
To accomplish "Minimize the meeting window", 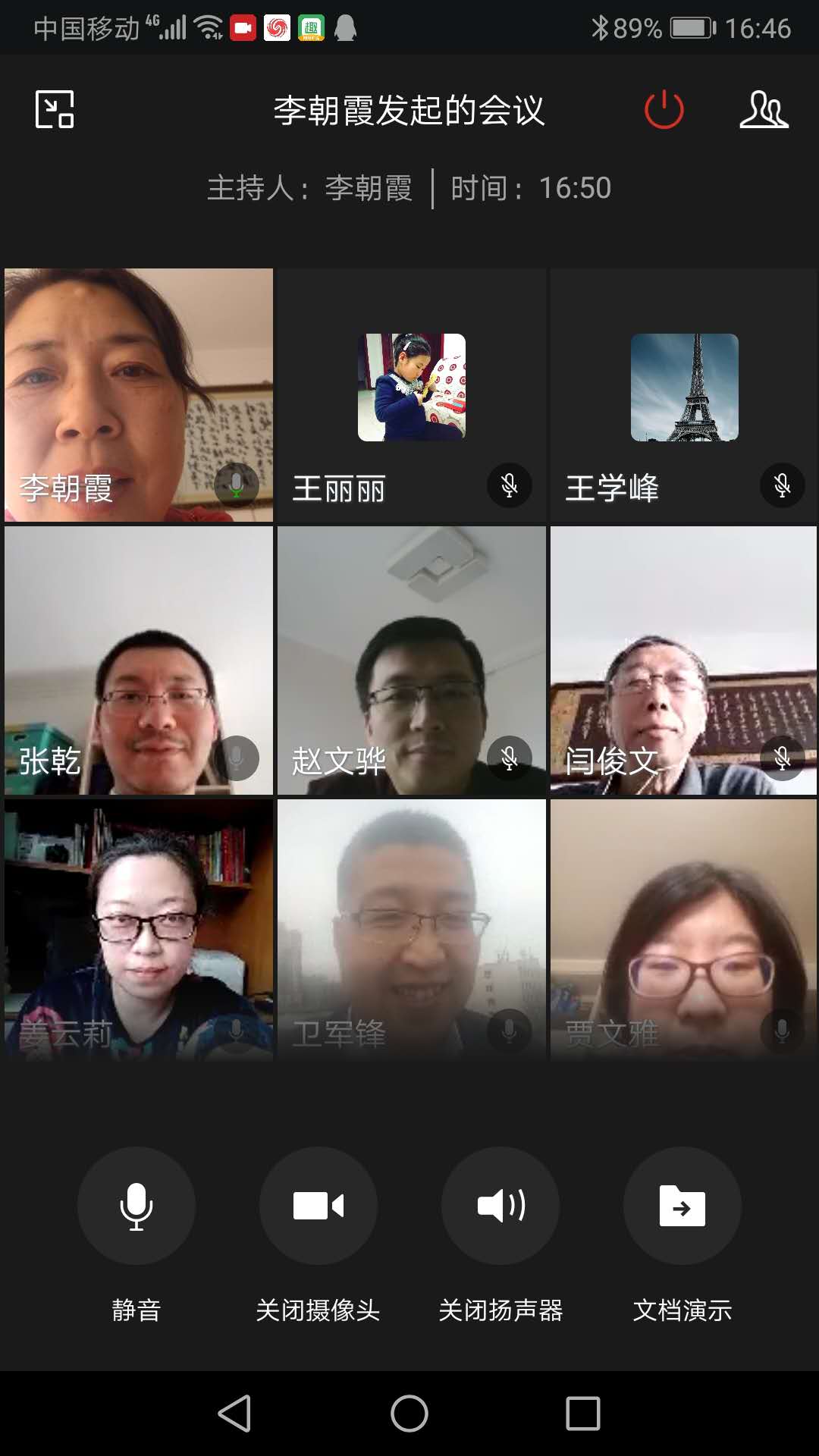I will (55, 109).
